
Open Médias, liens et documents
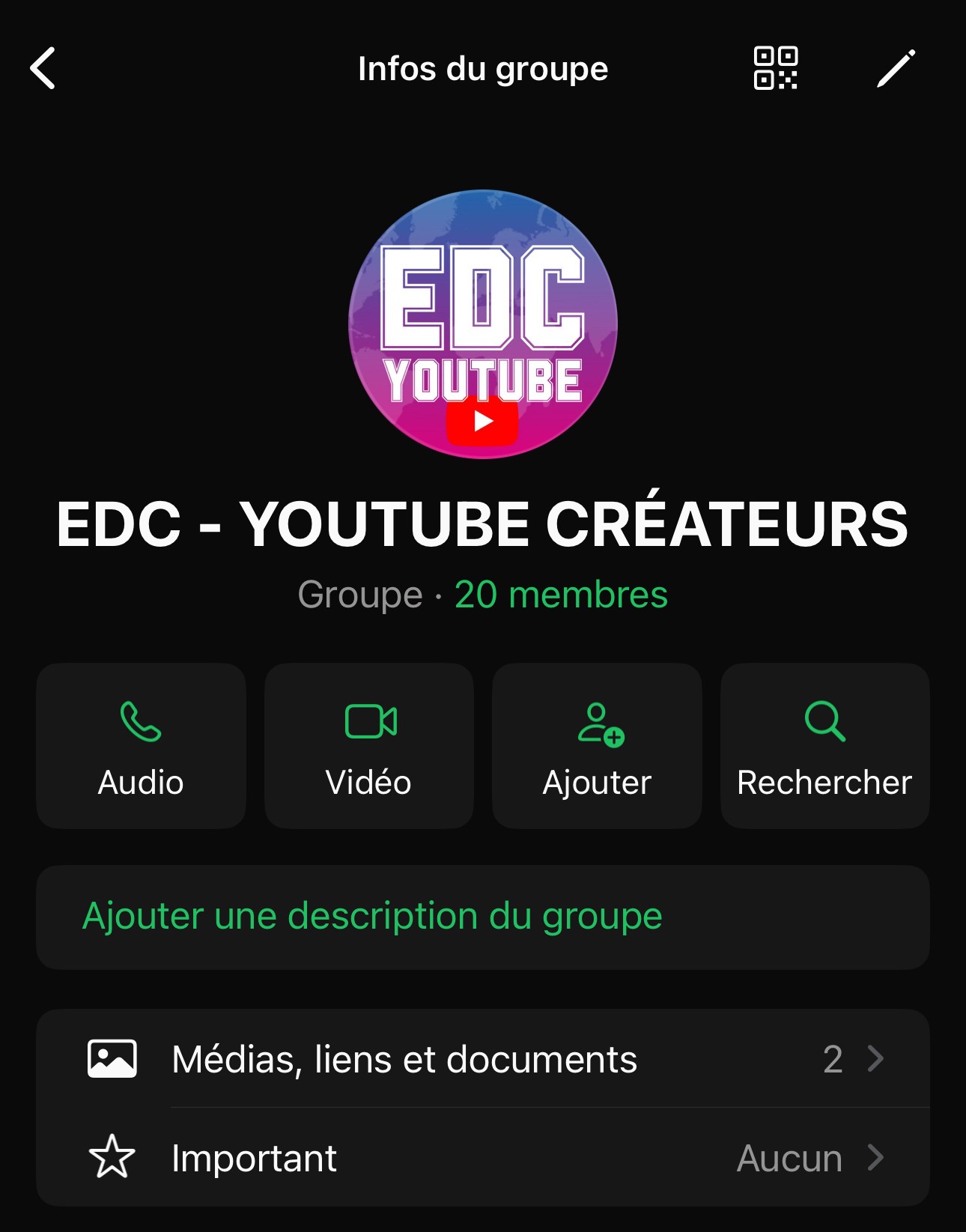pos(483,1059)
